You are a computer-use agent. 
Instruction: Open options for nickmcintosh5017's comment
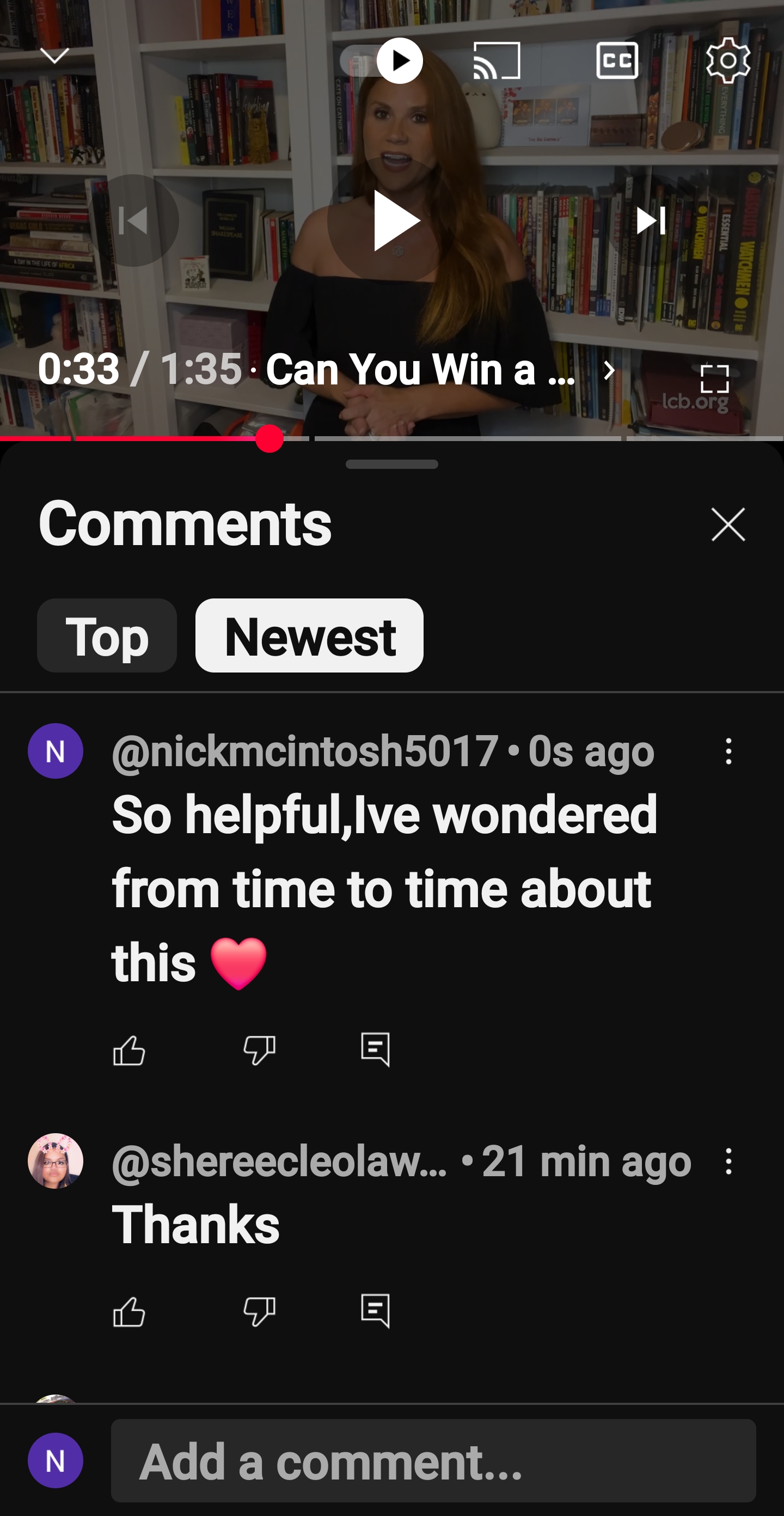[x=728, y=751]
